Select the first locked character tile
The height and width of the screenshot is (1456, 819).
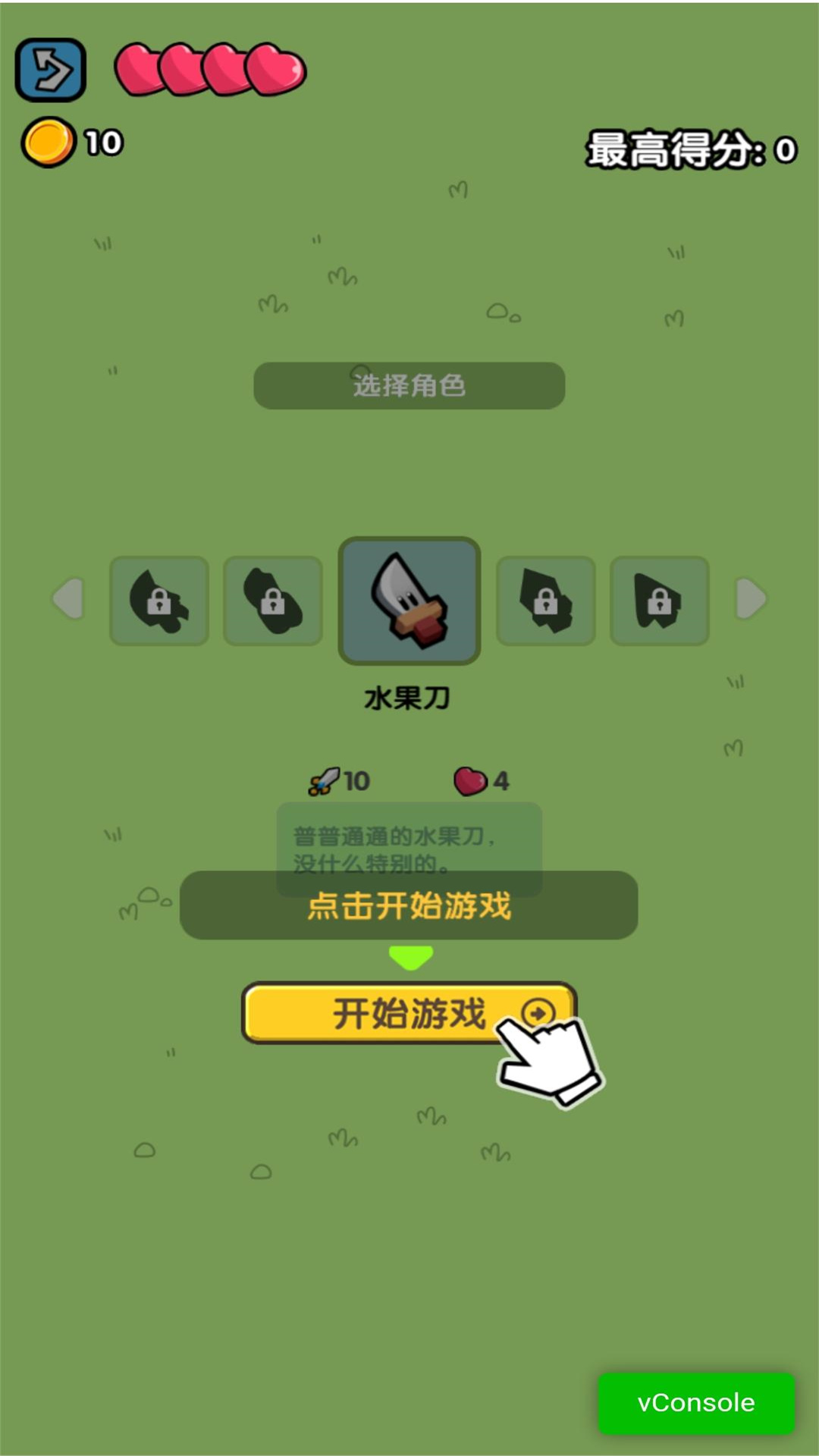coord(159,601)
